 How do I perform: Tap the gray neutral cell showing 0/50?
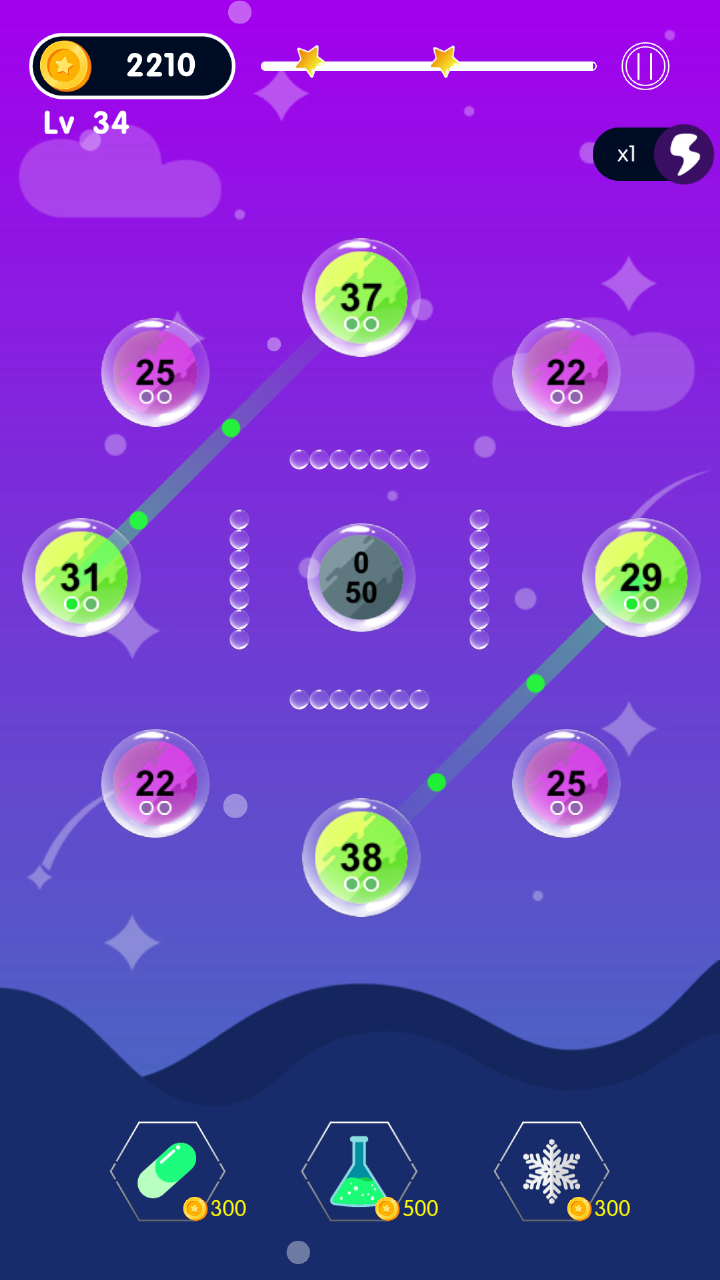point(361,577)
